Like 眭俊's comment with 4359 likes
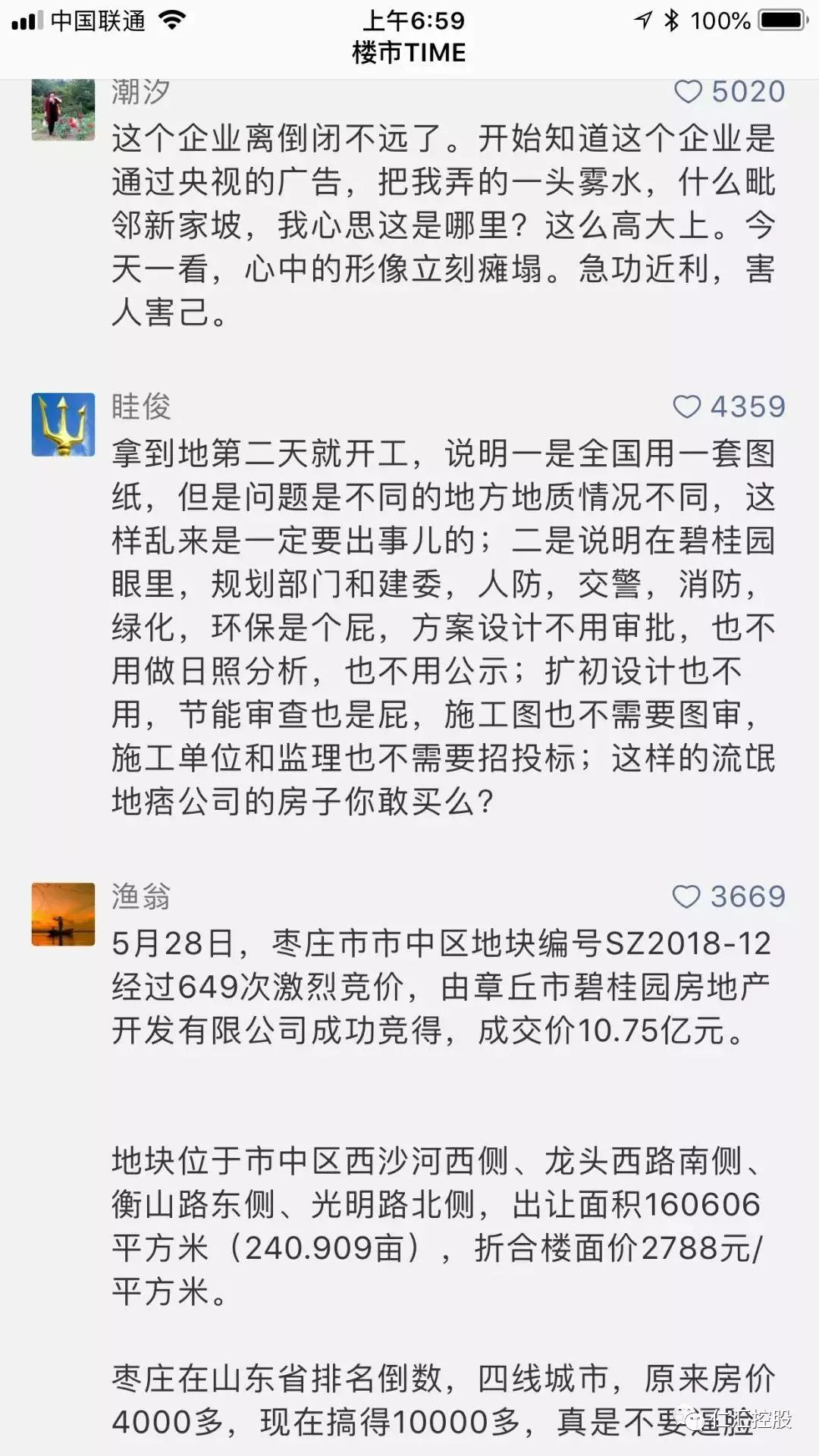The height and width of the screenshot is (1456, 819). click(687, 407)
